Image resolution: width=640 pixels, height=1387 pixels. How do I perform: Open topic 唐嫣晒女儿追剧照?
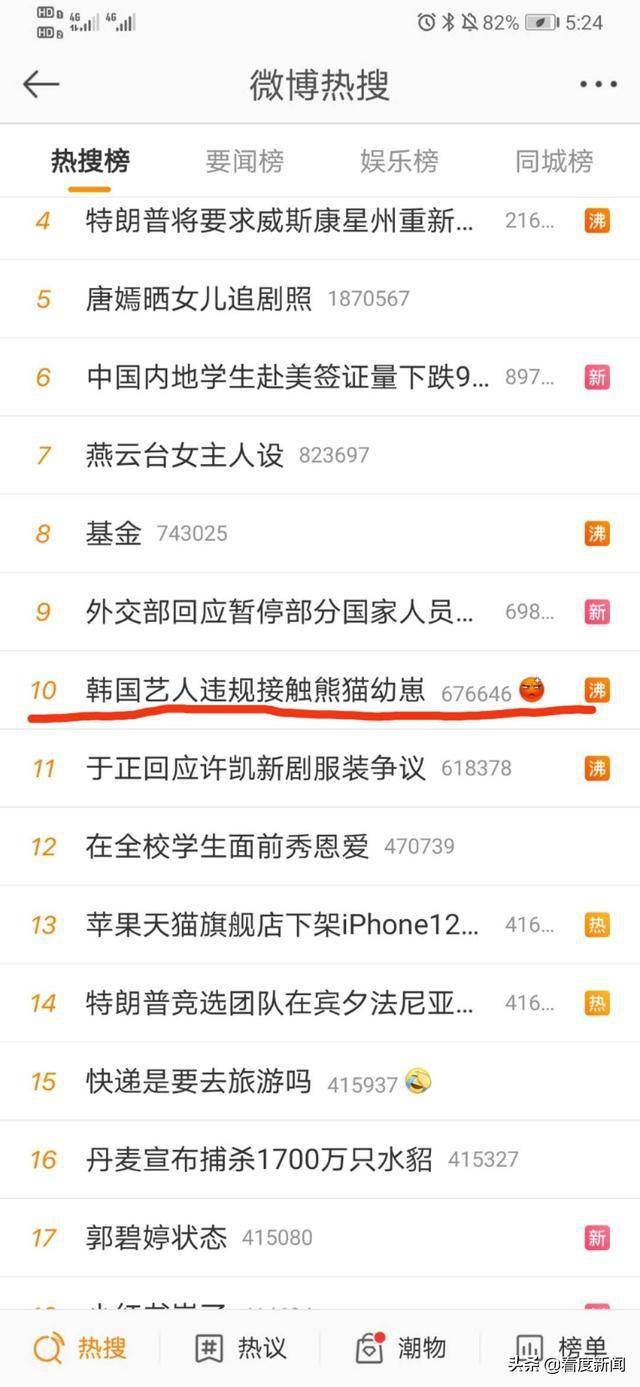click(198, 298)
